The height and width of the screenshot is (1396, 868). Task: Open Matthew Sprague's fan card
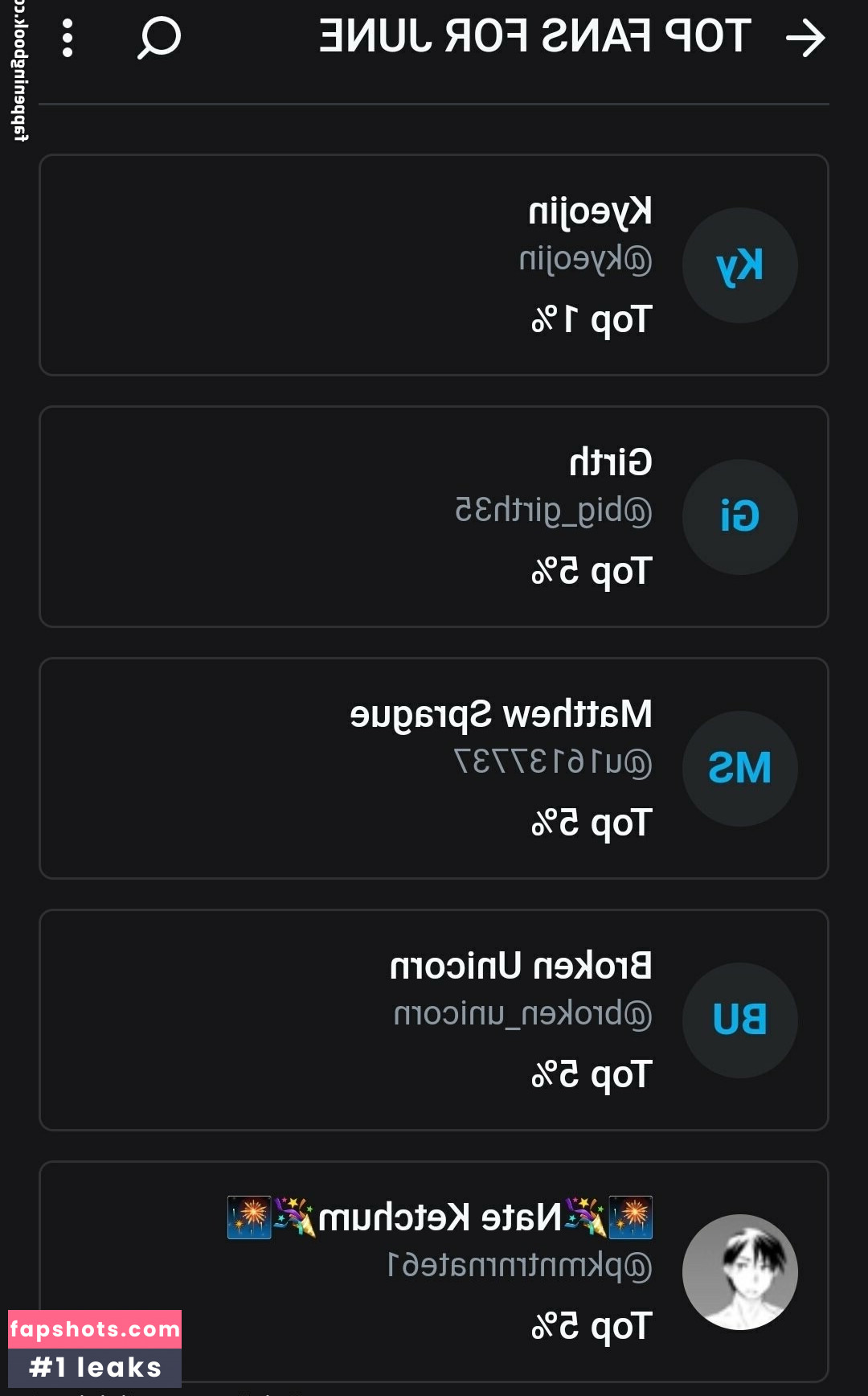(x=434, y=769)
